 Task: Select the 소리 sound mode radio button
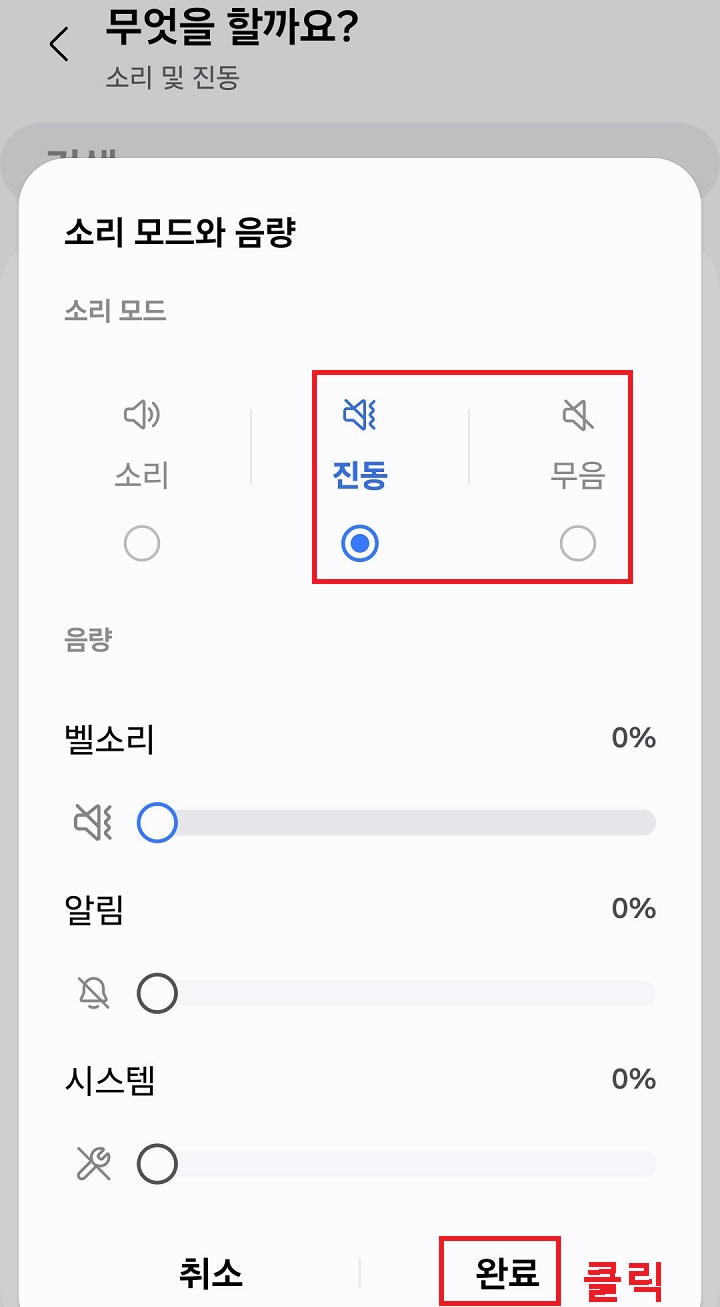[141, 543]
